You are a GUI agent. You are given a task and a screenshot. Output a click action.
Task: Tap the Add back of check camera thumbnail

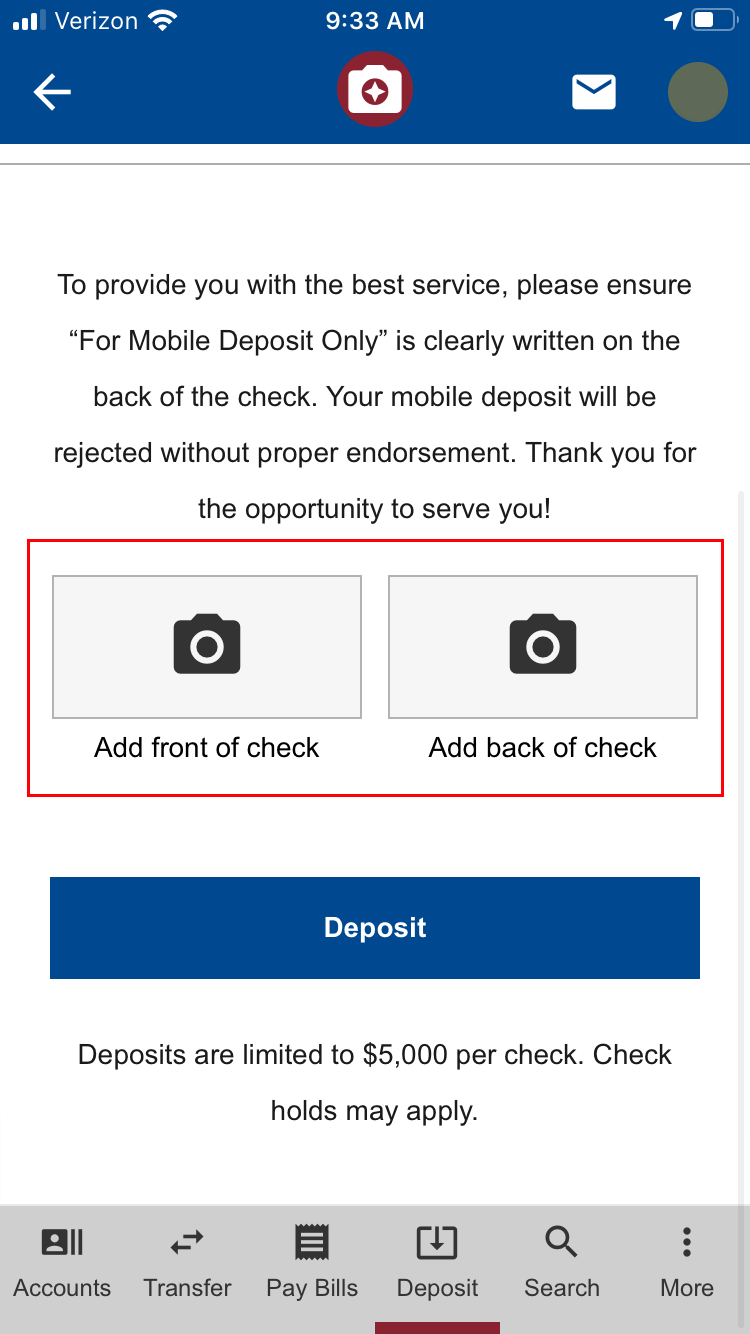pyautogui.click(x=542, y=646)
